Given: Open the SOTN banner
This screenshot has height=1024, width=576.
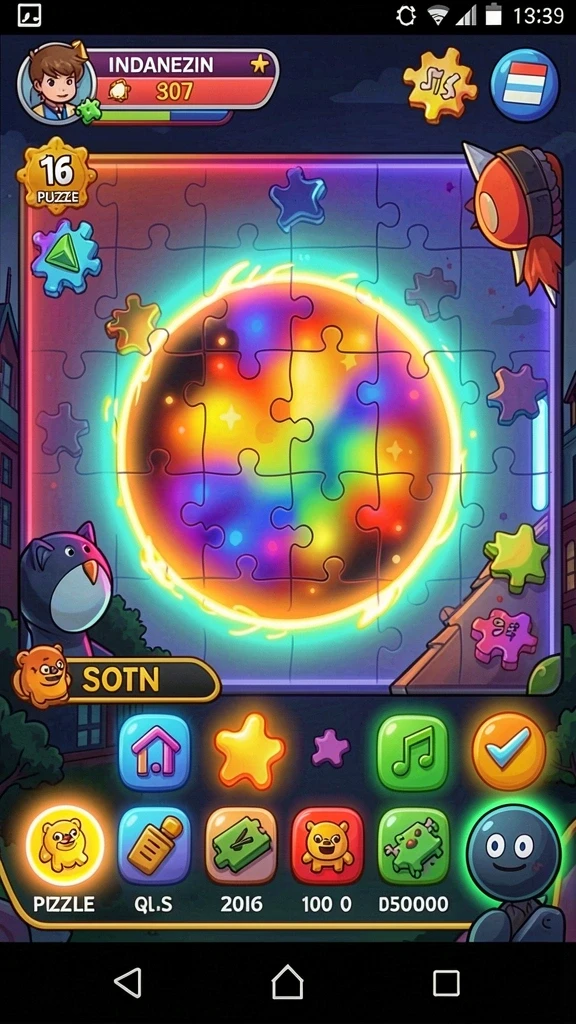Looking at the screenshot, I should pos(118,680).
